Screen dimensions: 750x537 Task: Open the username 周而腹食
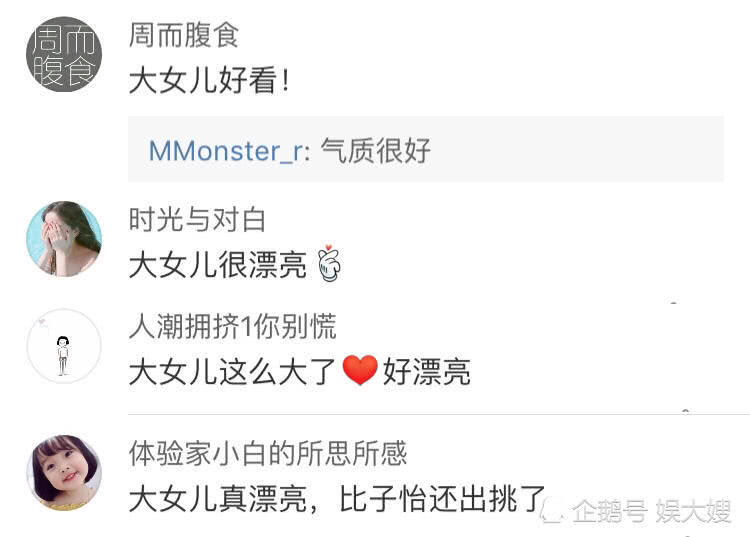[x=184, y=37]
